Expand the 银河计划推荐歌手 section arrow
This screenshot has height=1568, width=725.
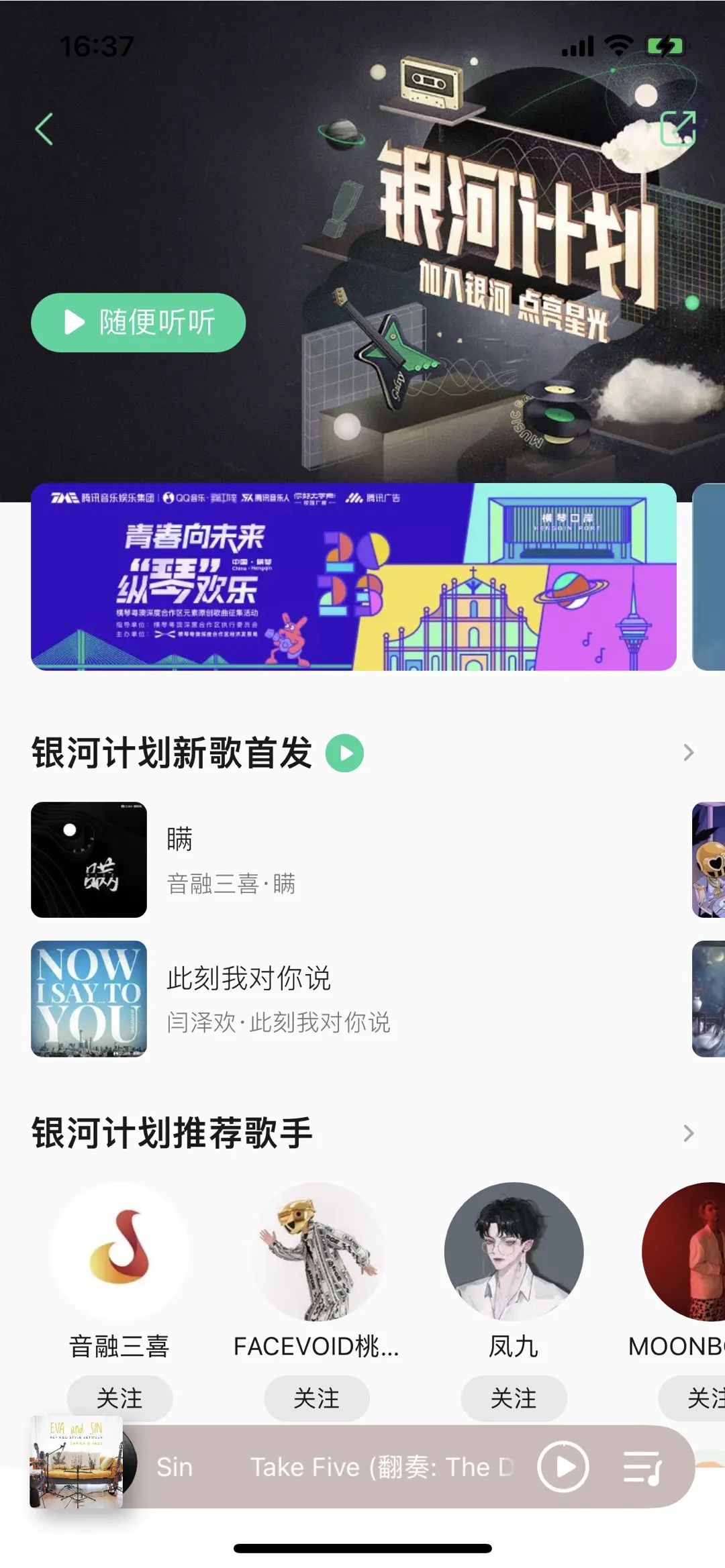688,1133
